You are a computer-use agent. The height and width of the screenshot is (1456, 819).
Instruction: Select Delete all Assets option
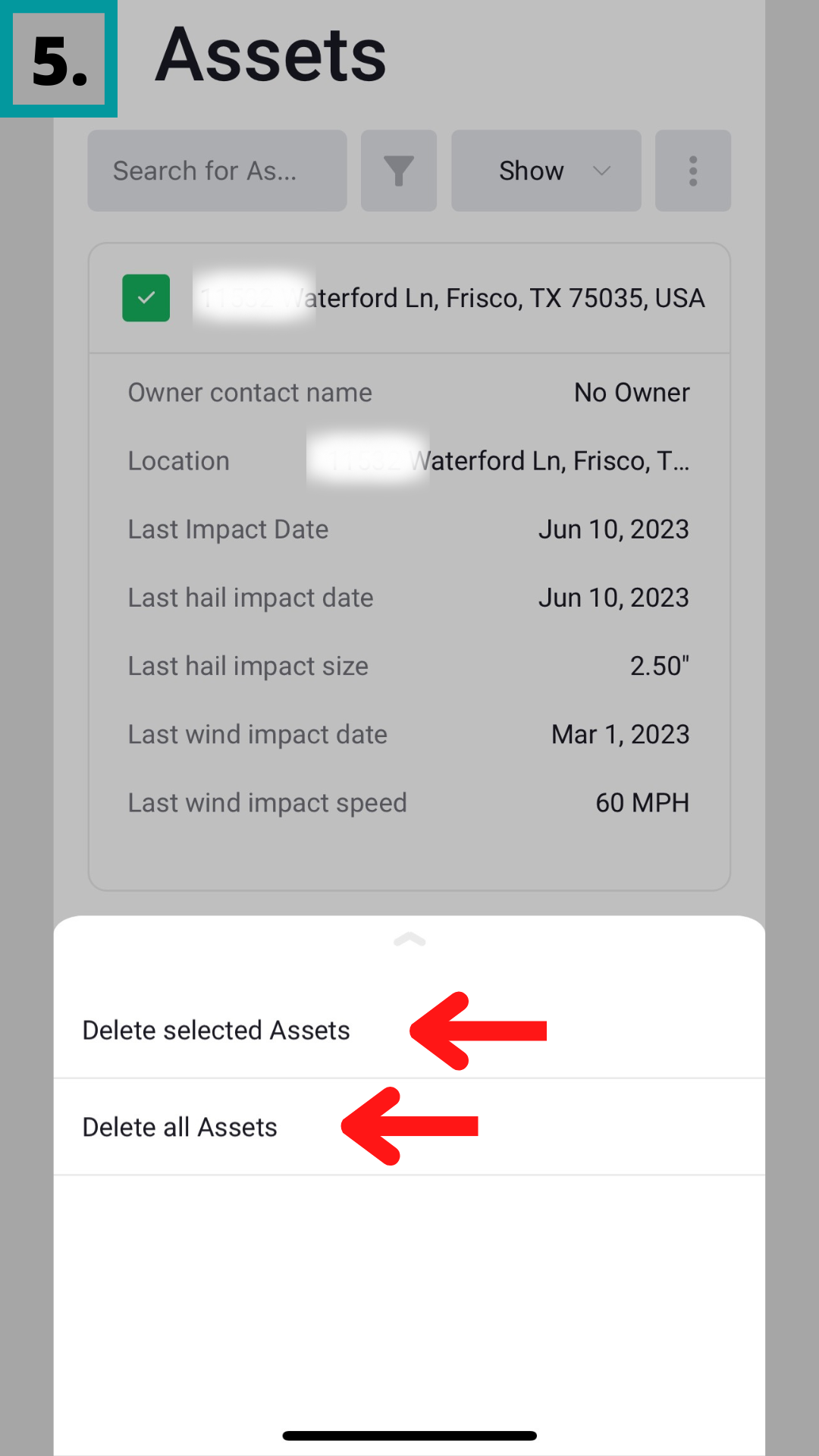click(x=180, y=1128)
